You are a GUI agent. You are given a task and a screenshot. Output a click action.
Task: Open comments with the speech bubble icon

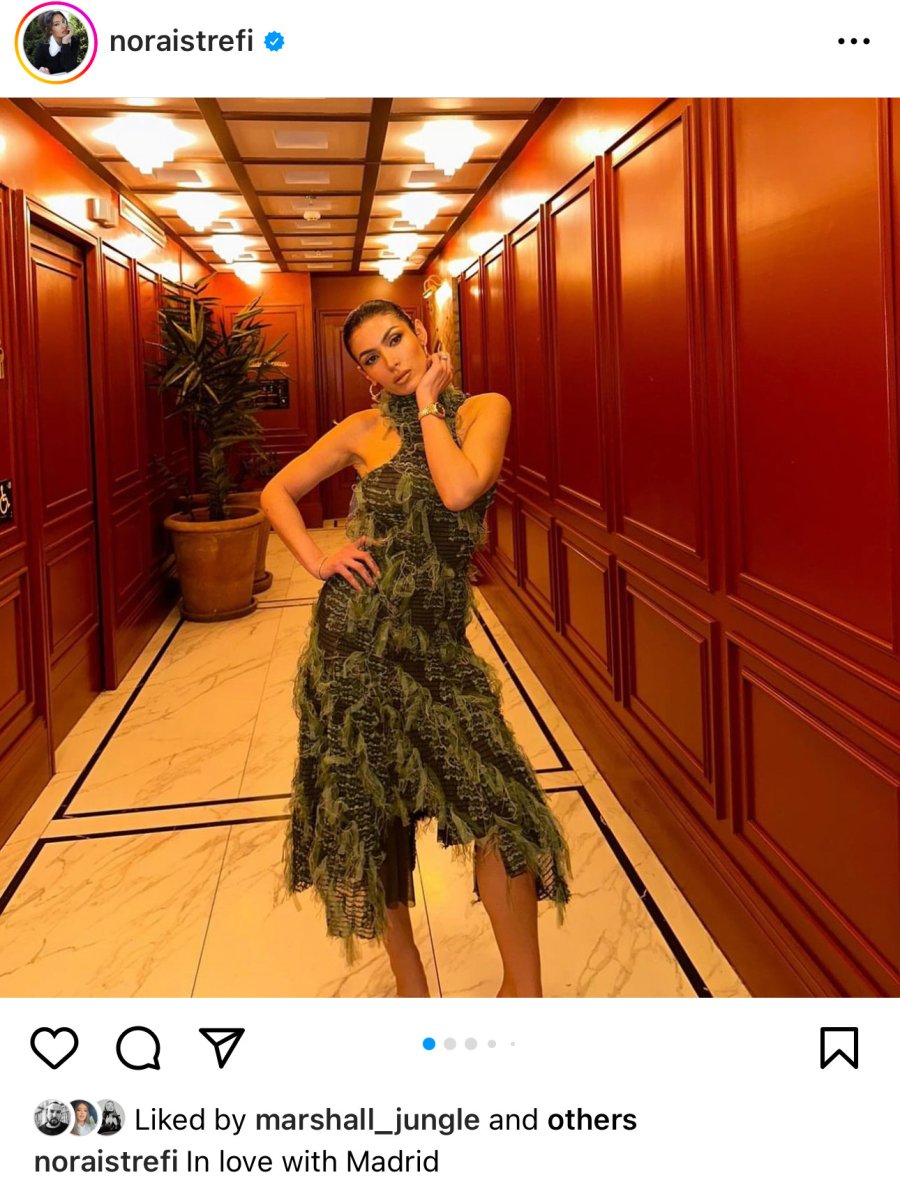(x=138, y=1048)
